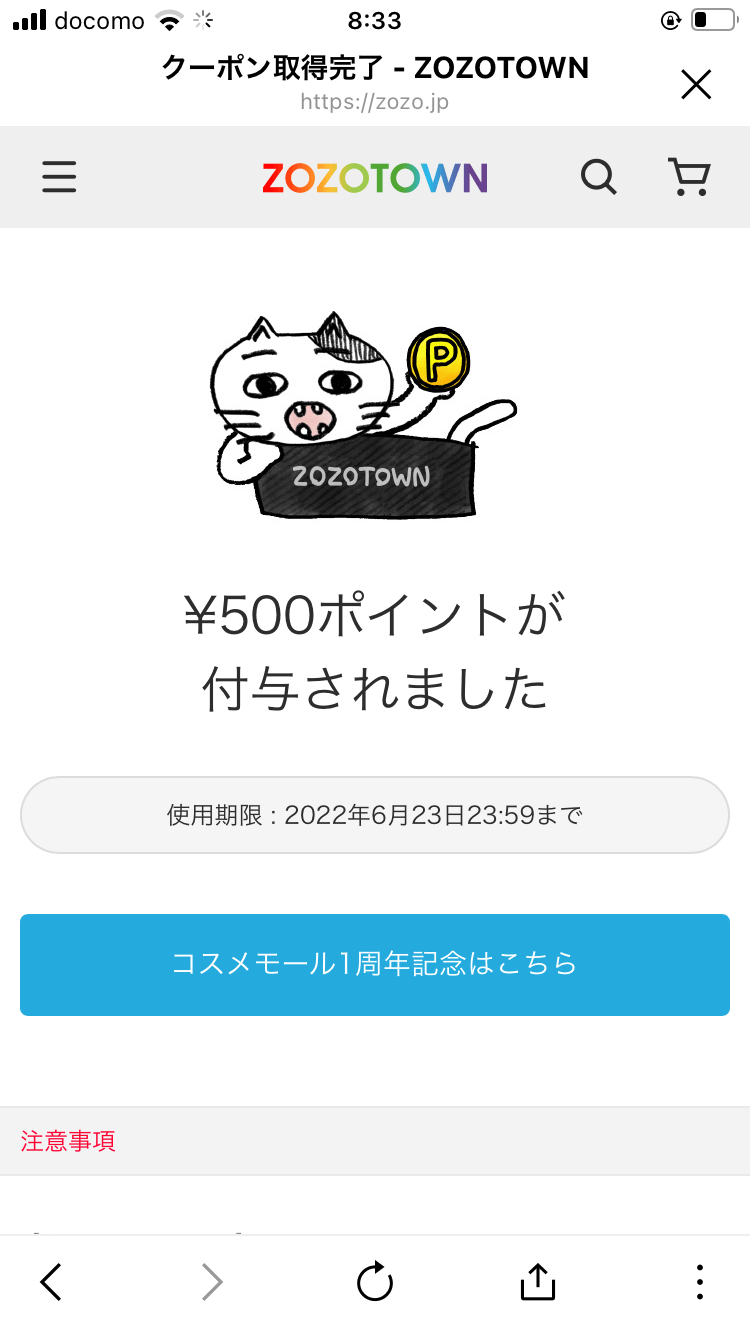
Task: Open the browser overflow menu
Action: coord(700,1281)
